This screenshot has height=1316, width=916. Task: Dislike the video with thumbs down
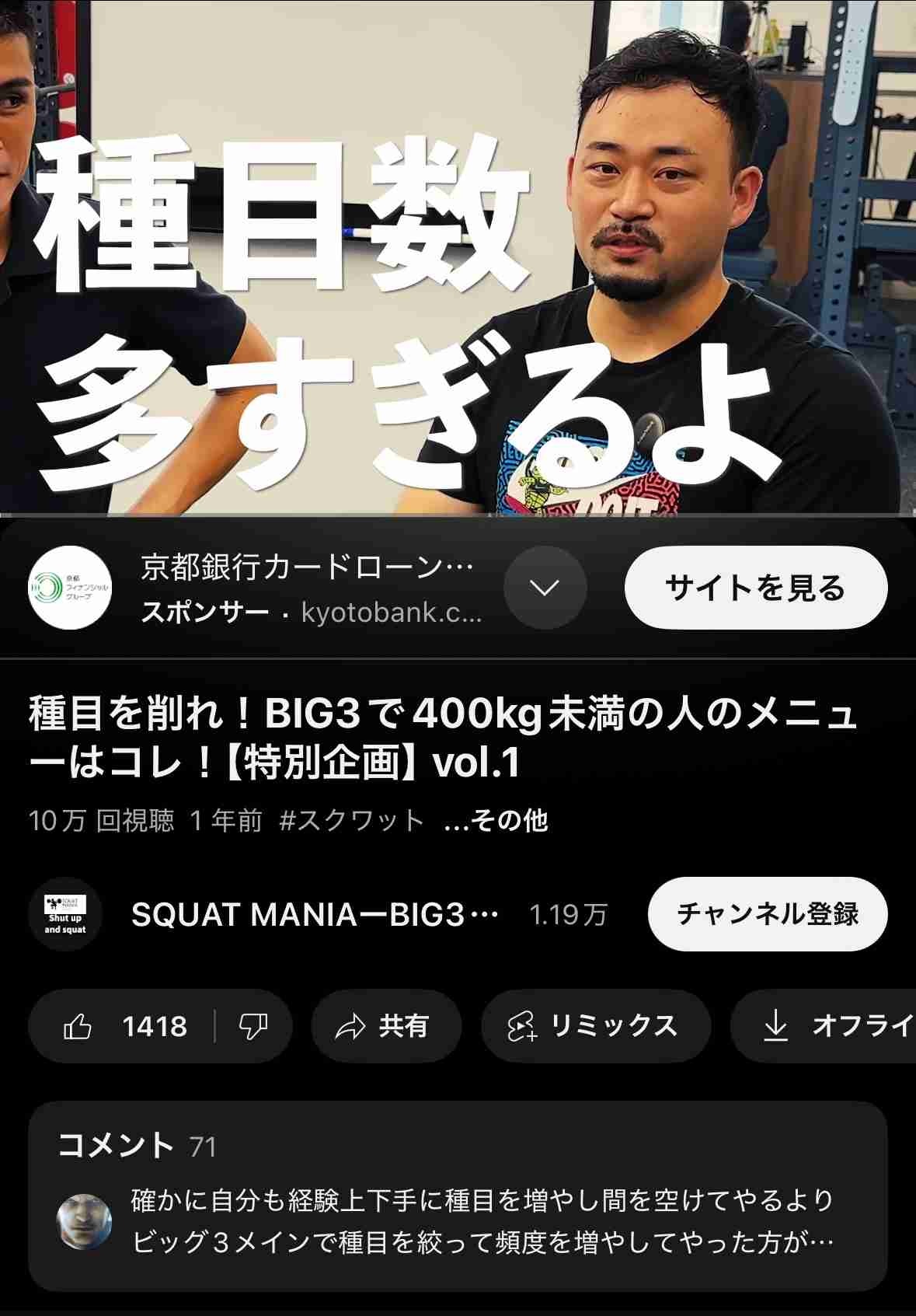pos(253,1027)
